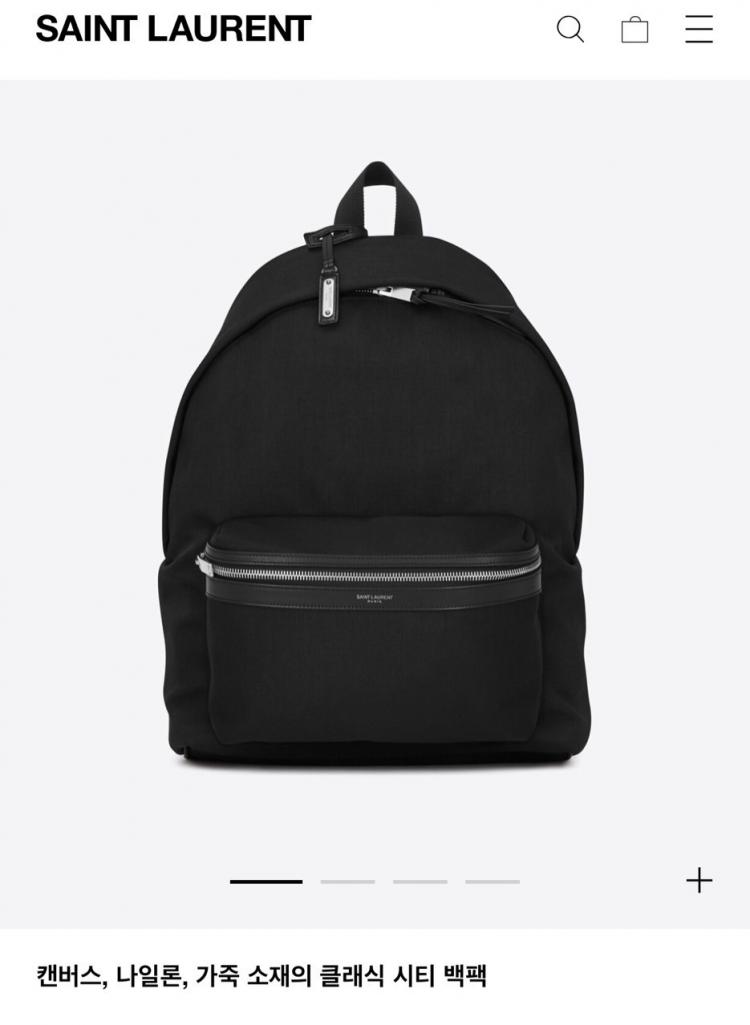The width and height of the screenshot is (750, 1025).
Task: Open the shopping bag
Action: (x=635, y=30)
